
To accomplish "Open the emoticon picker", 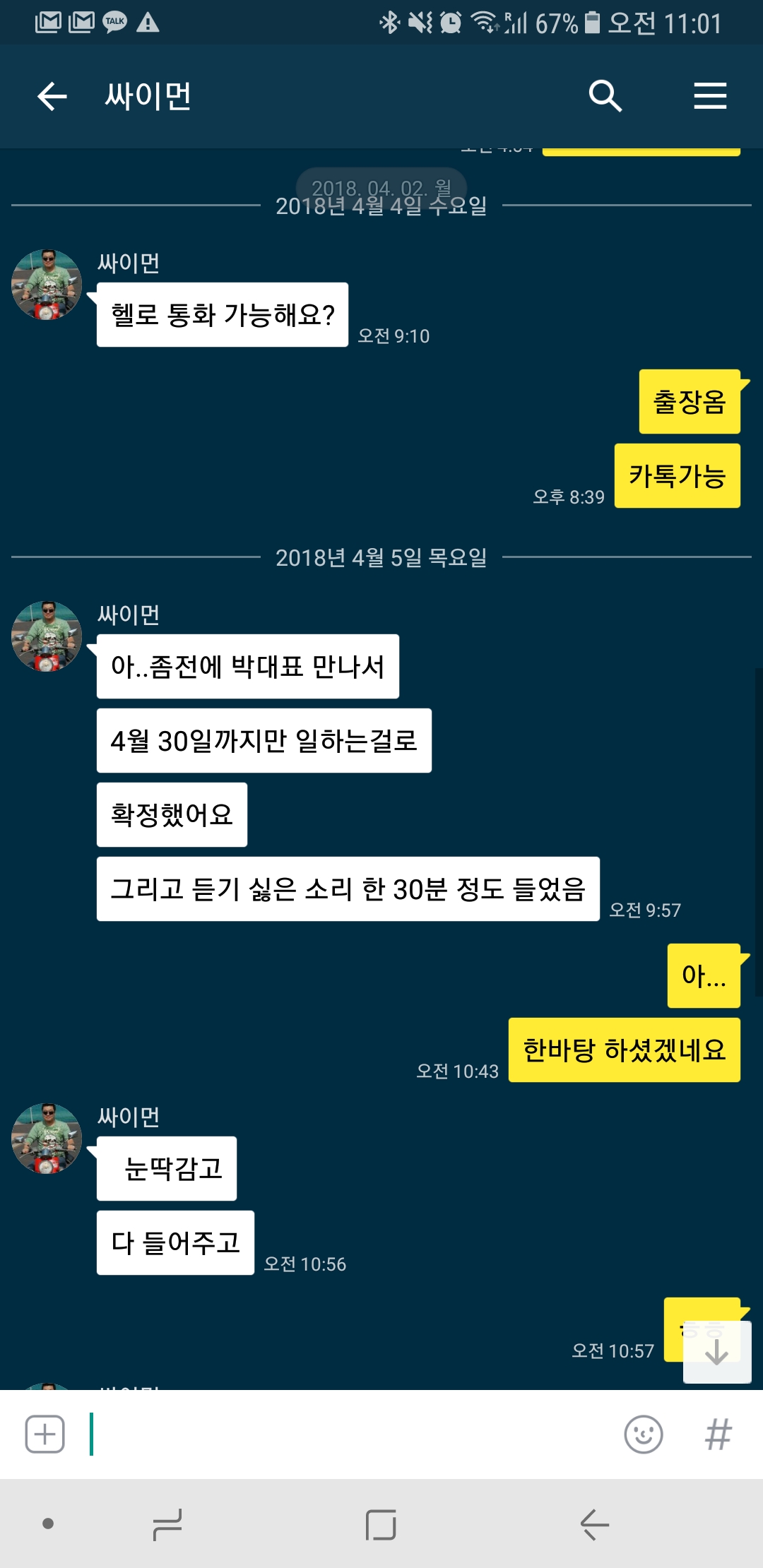I will [644, 1435].
